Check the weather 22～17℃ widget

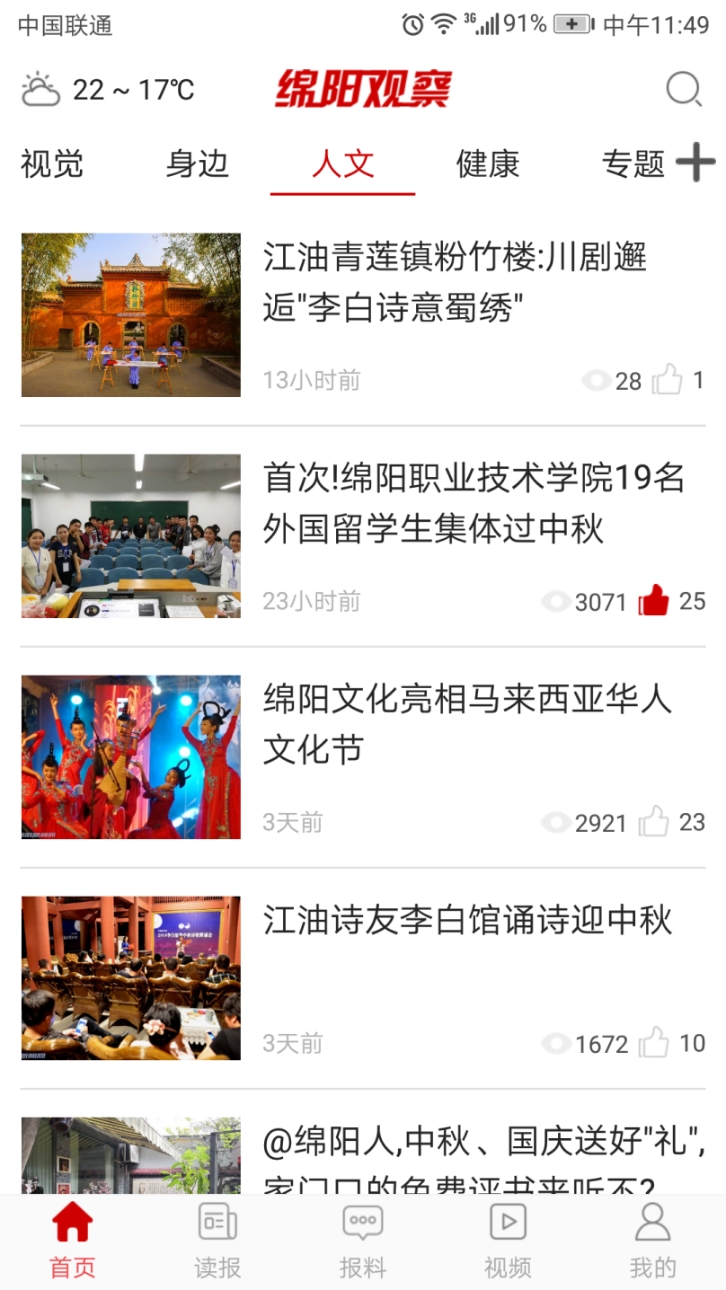coord(108,90)
